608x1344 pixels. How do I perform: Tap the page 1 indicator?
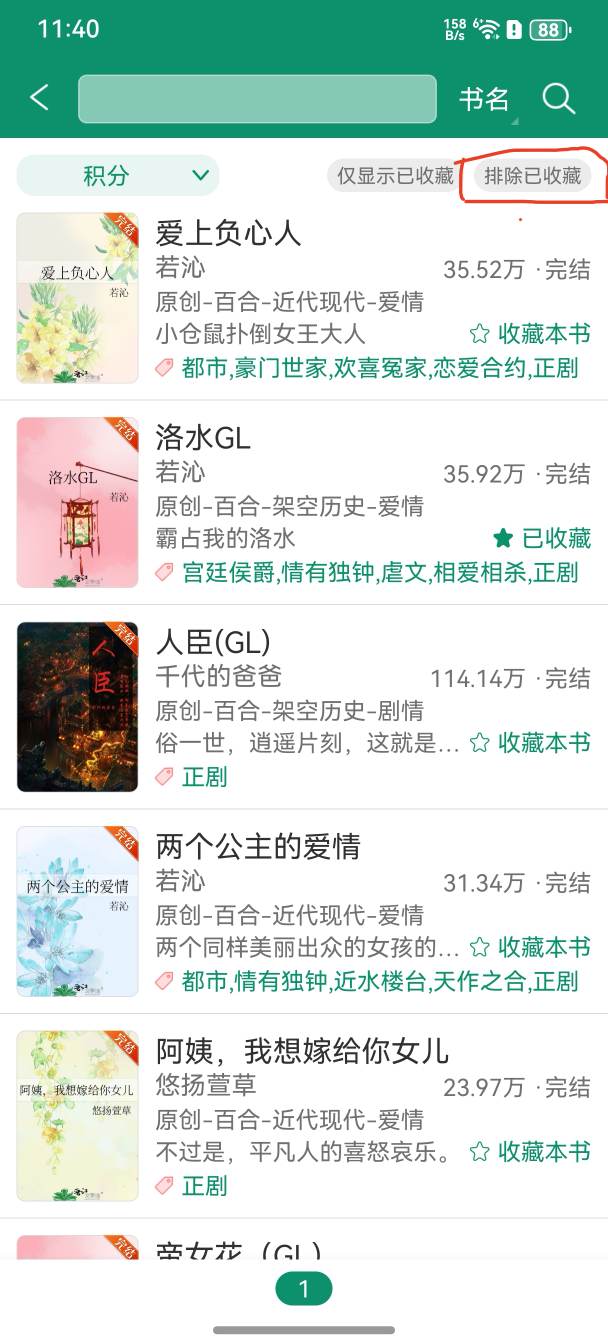point(304,1289)
